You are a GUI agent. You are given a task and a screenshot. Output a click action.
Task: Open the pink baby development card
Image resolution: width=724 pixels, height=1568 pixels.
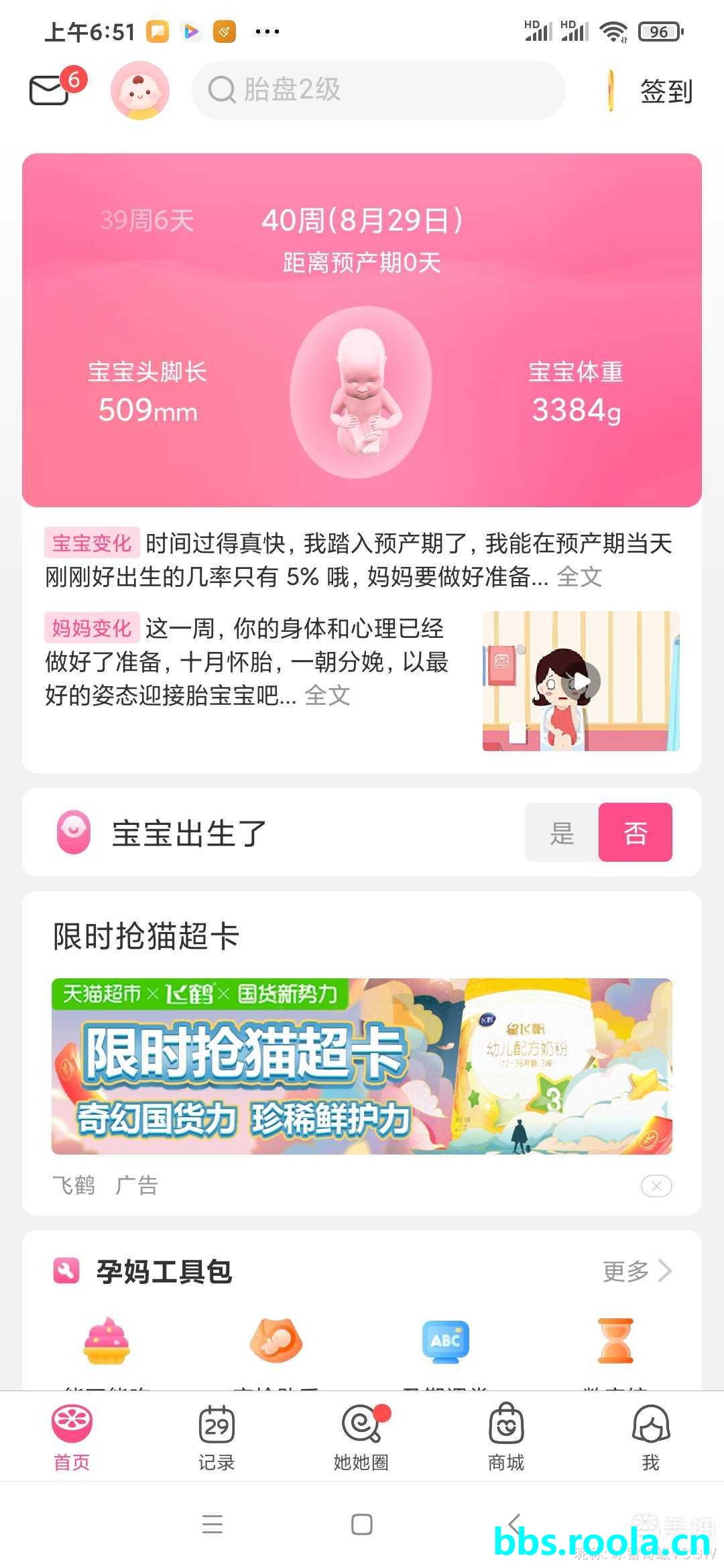point(362,392)
